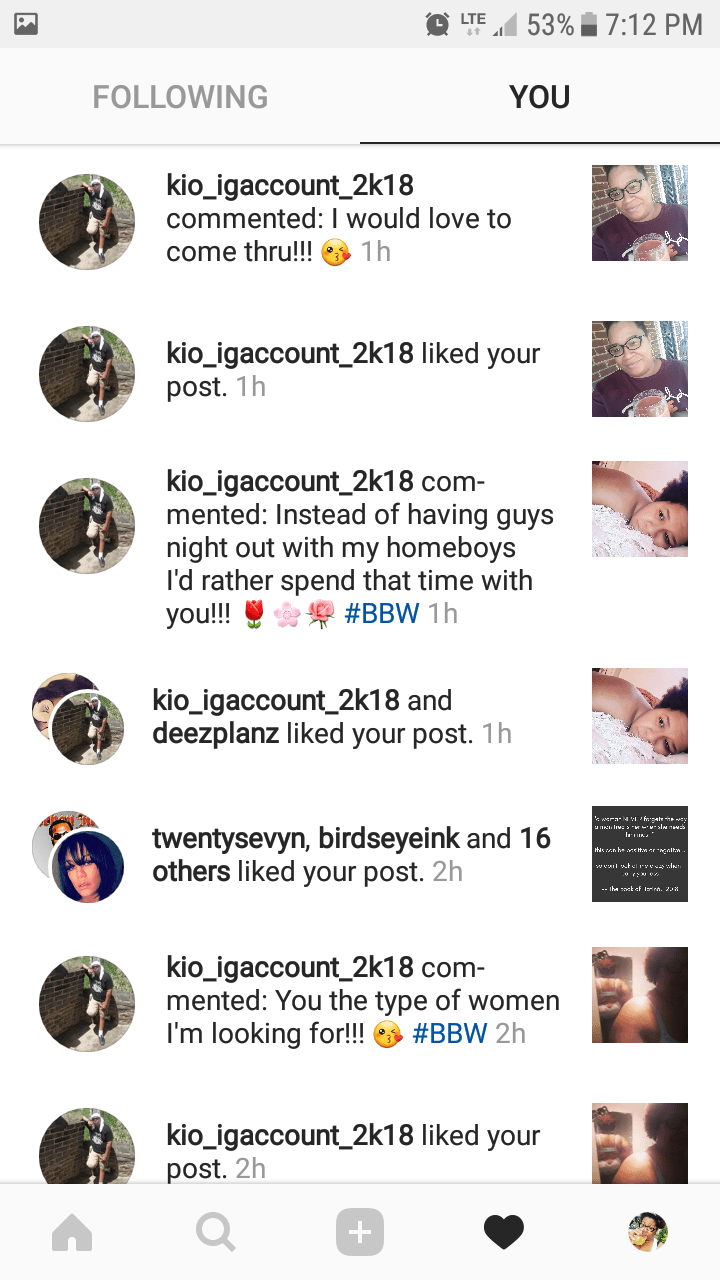Open your profile from bottom bar
The width and height of the screenshot is (720, 1280).
(647, 1232)
